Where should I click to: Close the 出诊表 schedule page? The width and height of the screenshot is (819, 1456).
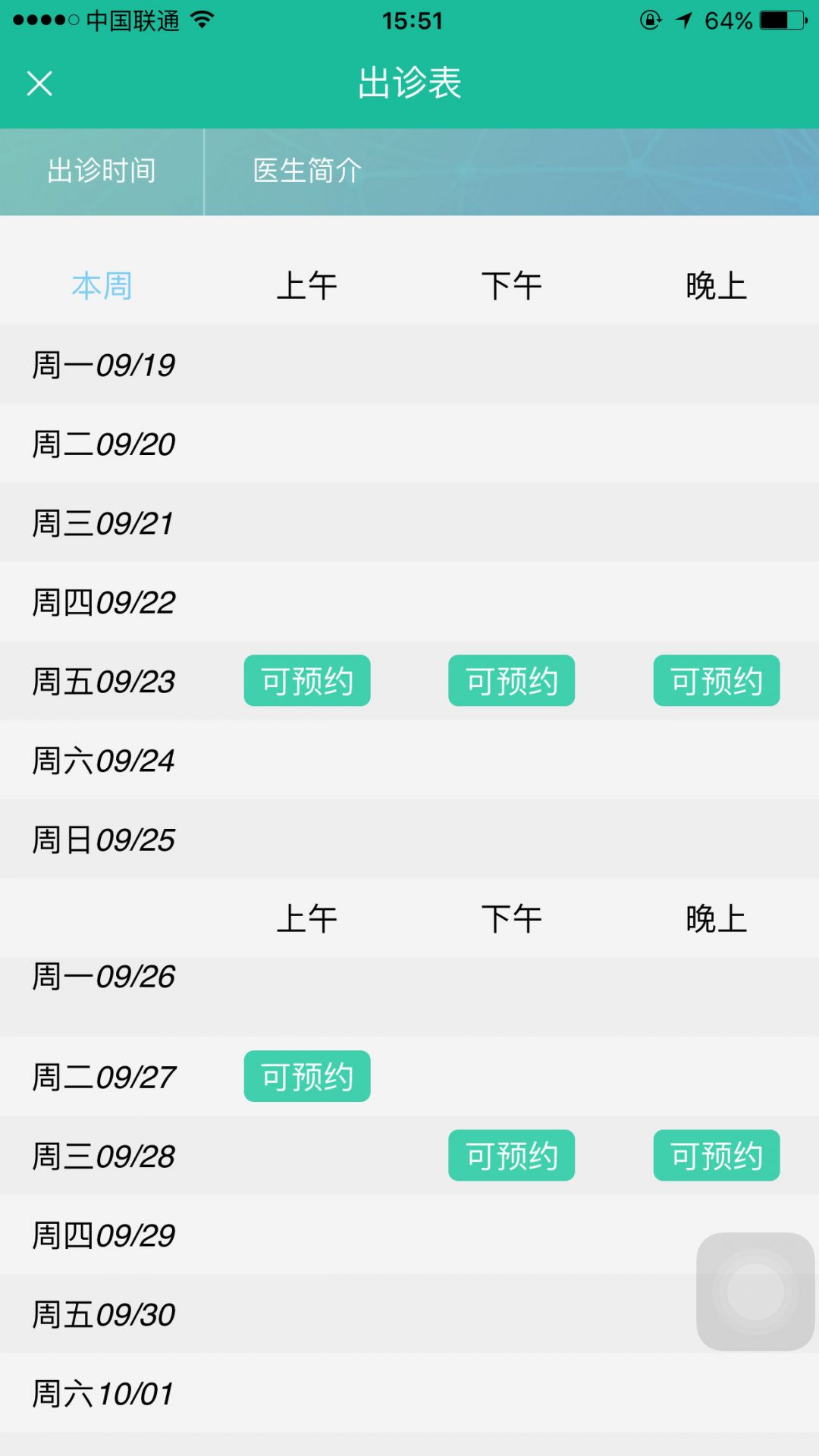39,83
